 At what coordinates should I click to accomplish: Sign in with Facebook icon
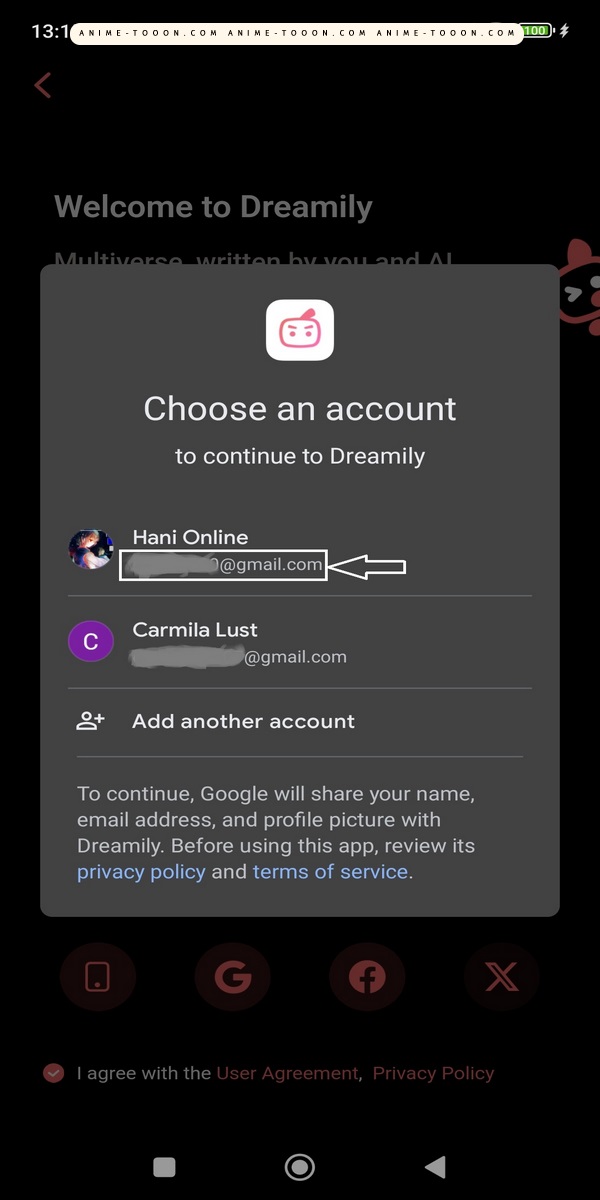[x=367, y=977]
